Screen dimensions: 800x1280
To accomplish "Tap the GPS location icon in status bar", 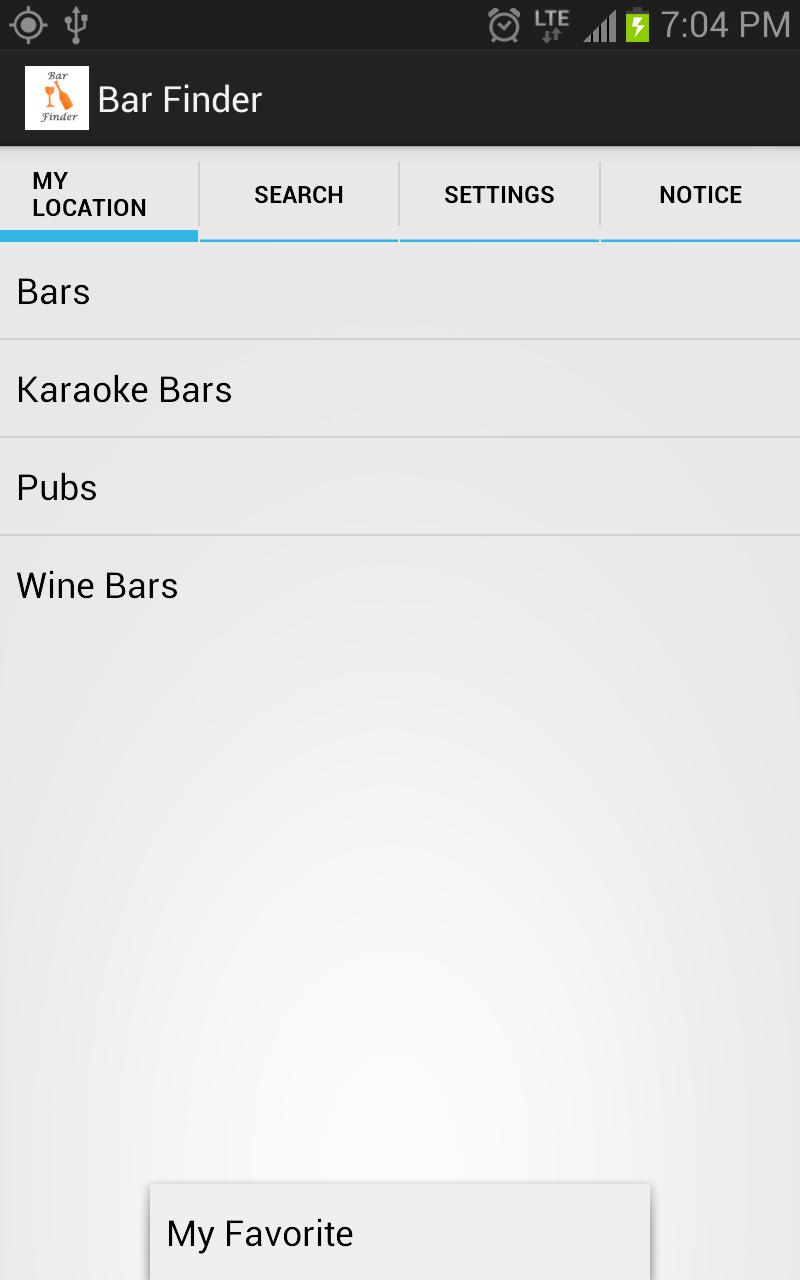I will click(28, 24).
